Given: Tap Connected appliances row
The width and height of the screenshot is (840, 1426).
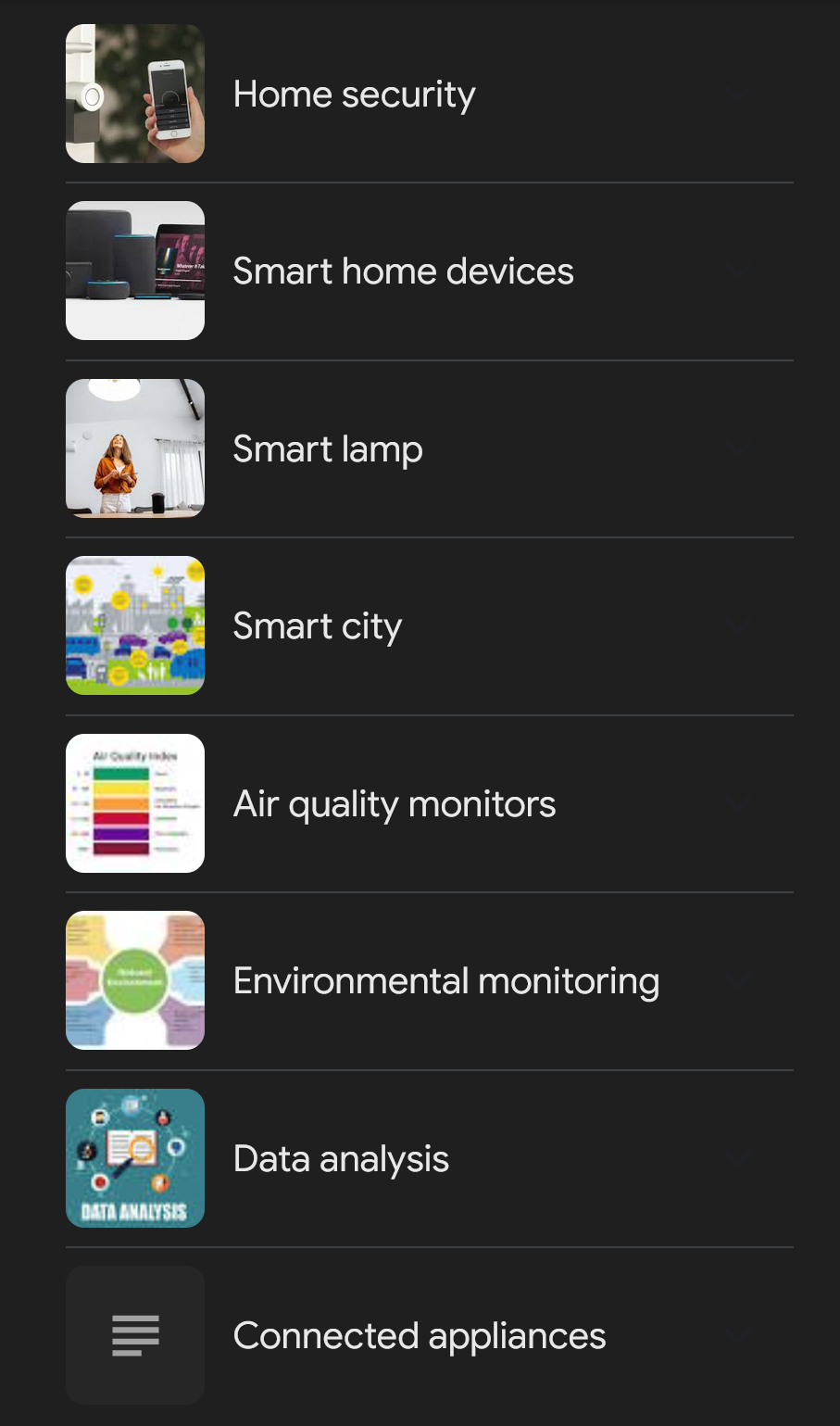Looking at the screenshot, I should click(x=419, y=1336).
